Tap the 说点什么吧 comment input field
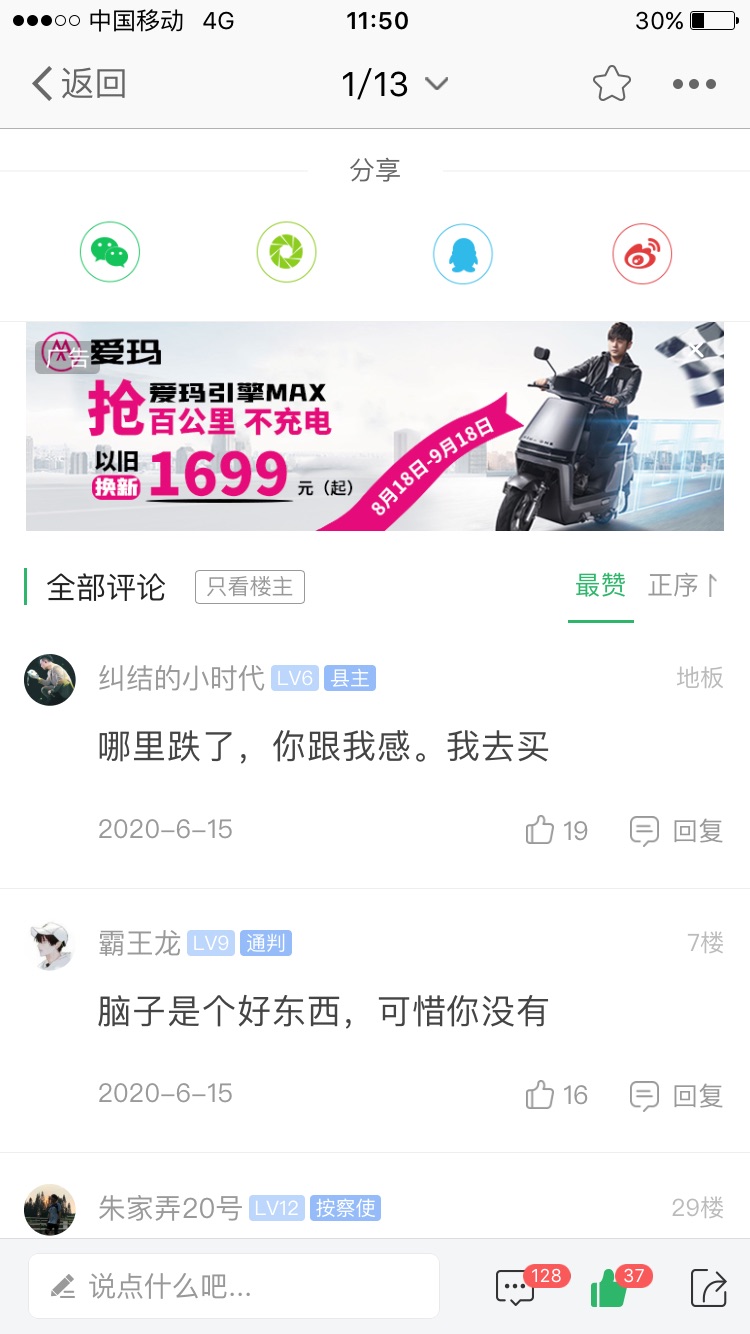The image size is (750, 1334). point(233,1286)
